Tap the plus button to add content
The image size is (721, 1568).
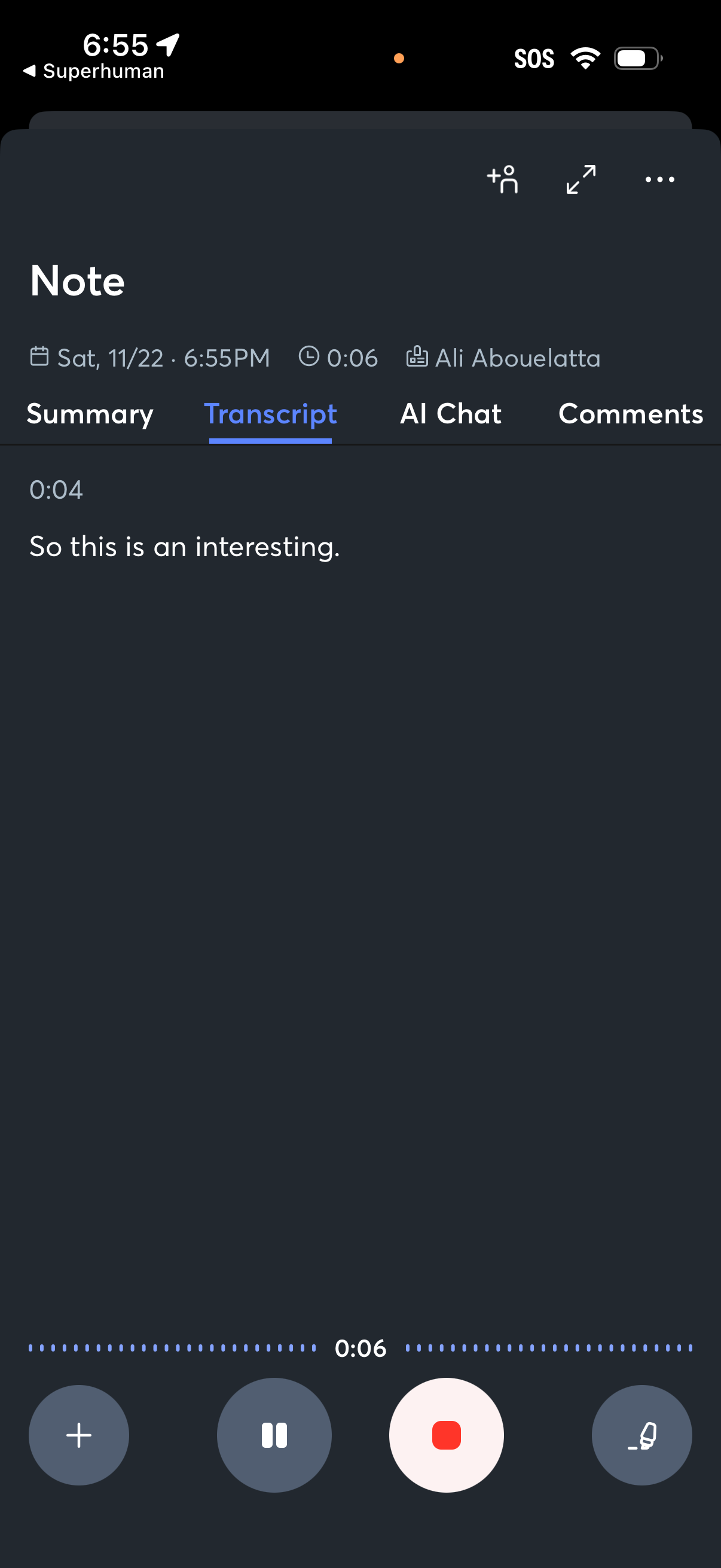79,1435
